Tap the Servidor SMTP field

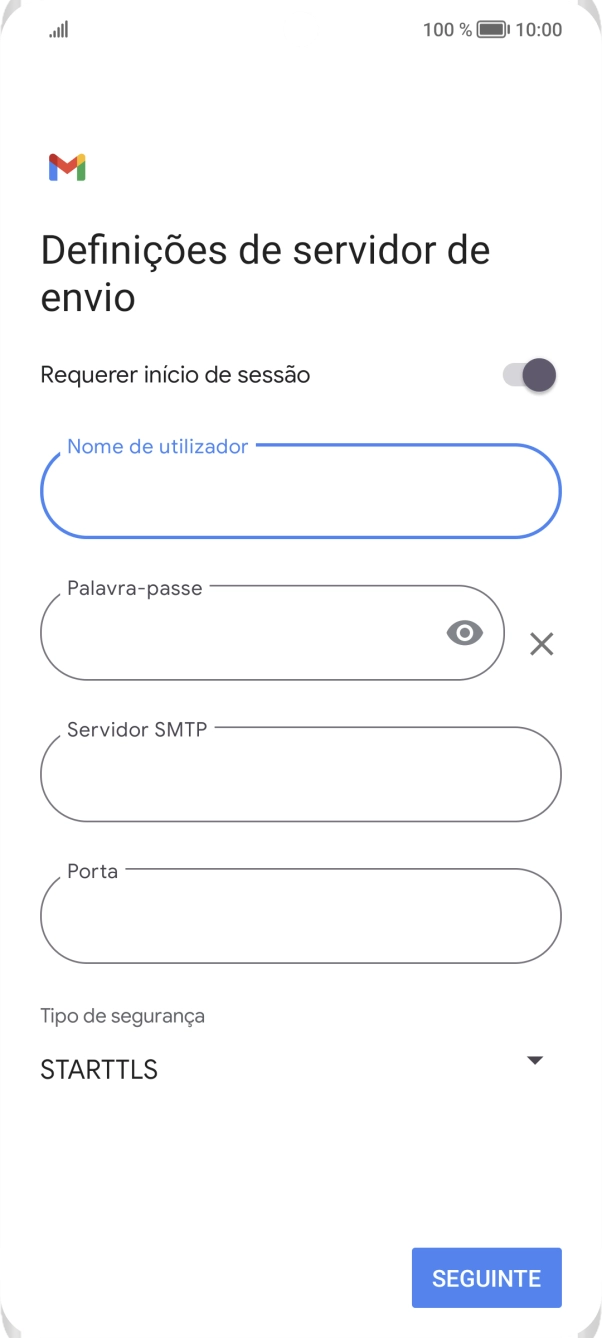[300, 775]
